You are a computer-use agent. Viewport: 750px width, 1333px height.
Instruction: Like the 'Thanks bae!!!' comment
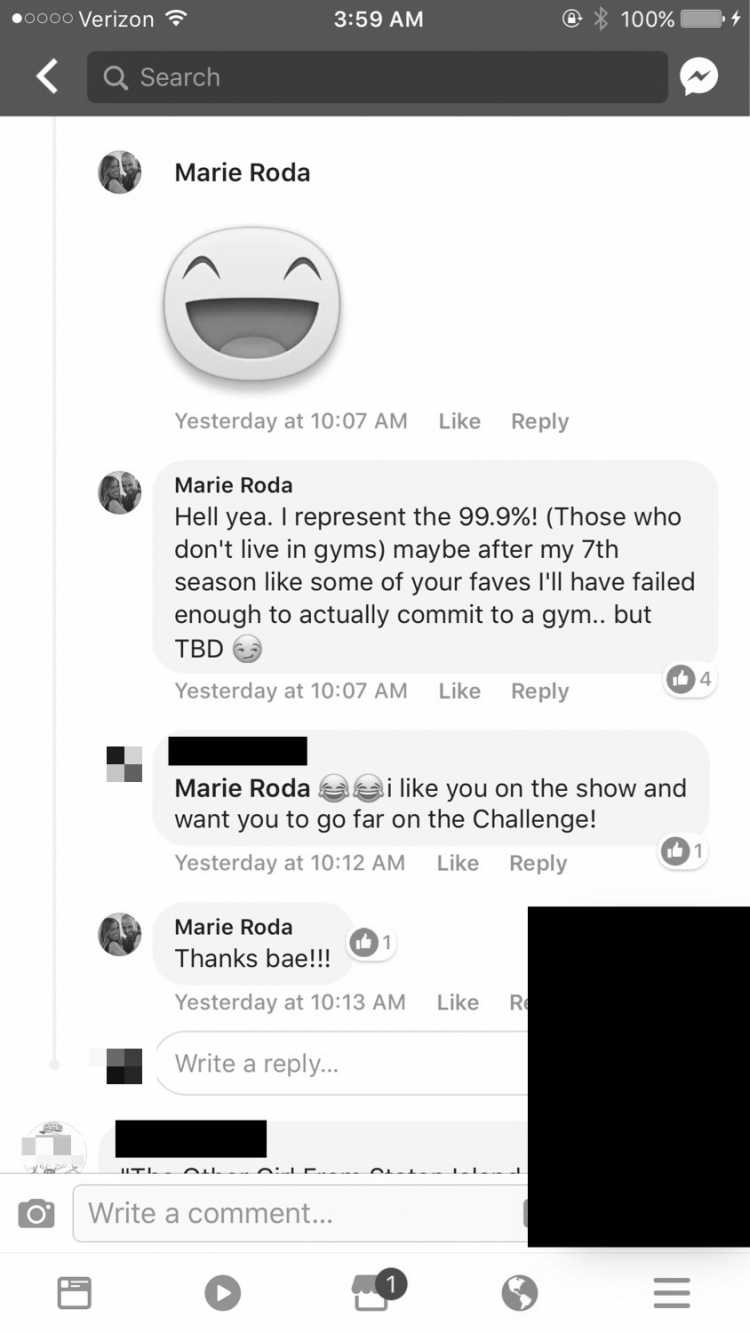click(458, 1001)
